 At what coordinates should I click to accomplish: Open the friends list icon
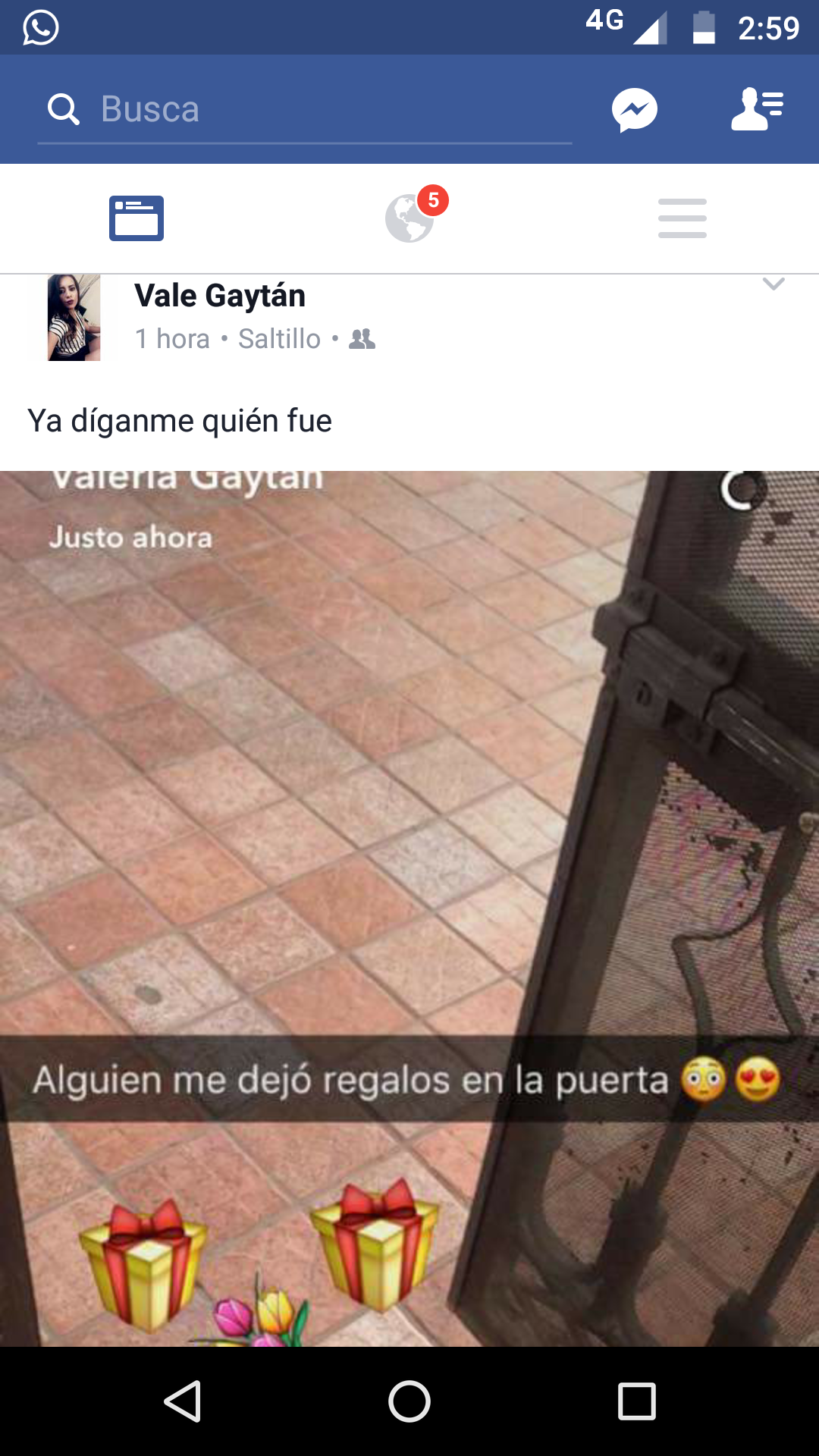coord(757,109)
